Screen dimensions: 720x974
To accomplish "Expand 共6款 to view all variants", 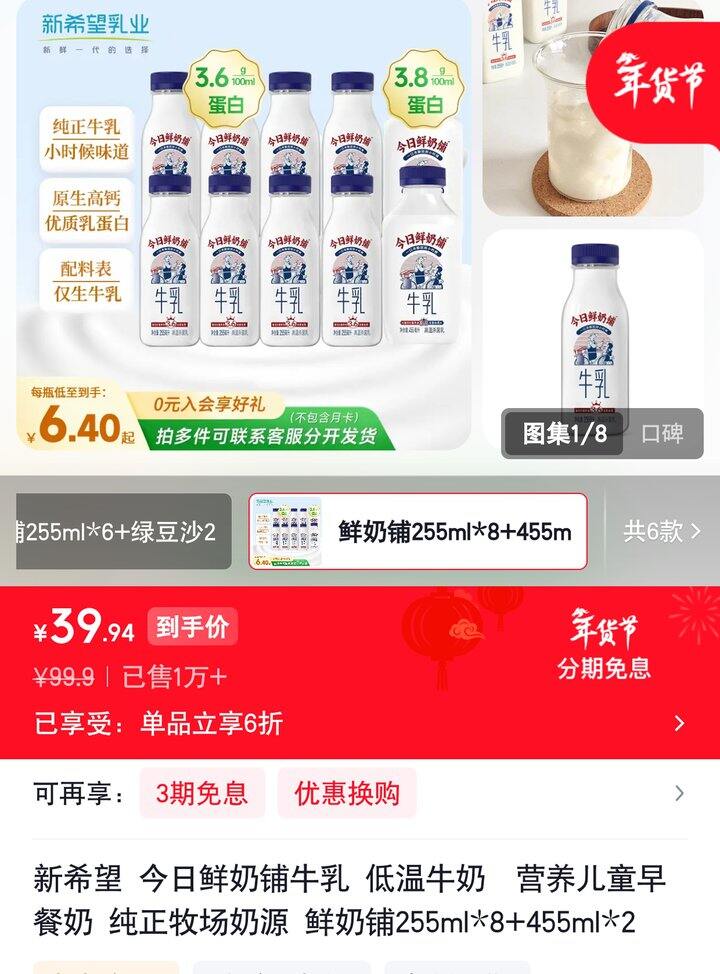I will [x=668, y=532].
